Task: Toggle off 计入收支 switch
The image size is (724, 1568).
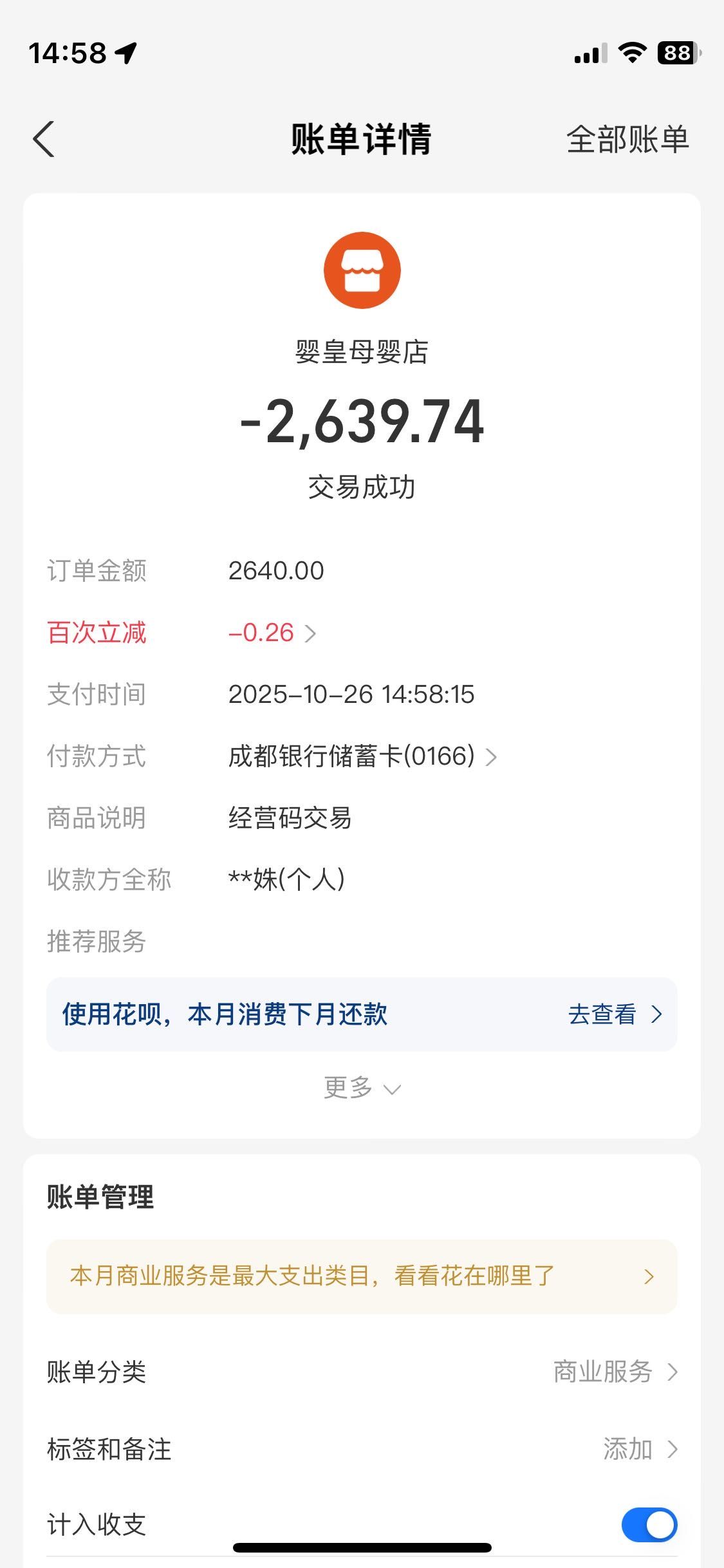Action: tap(649, 1524)
